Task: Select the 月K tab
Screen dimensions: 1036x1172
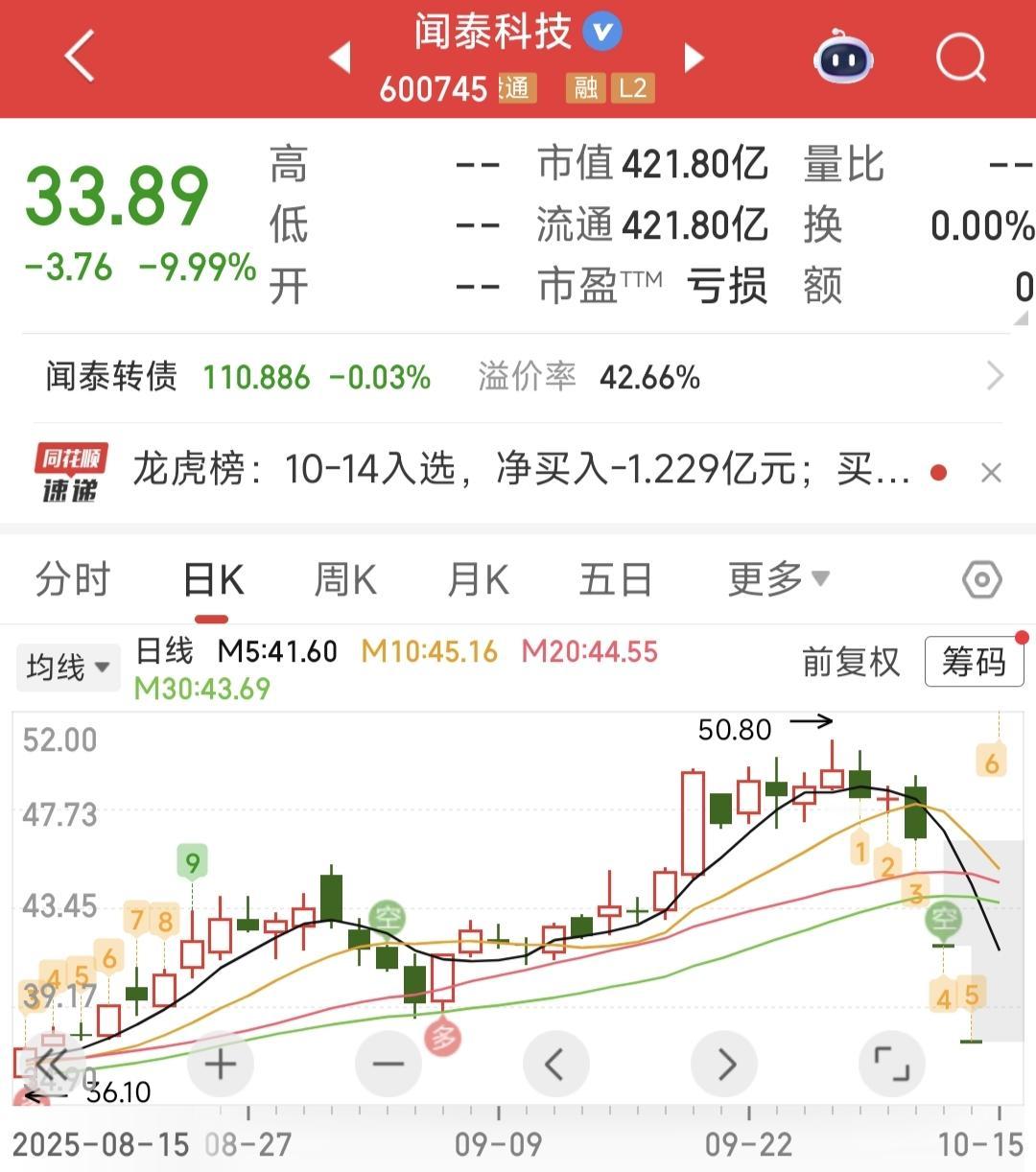Action: coord(478,580)
